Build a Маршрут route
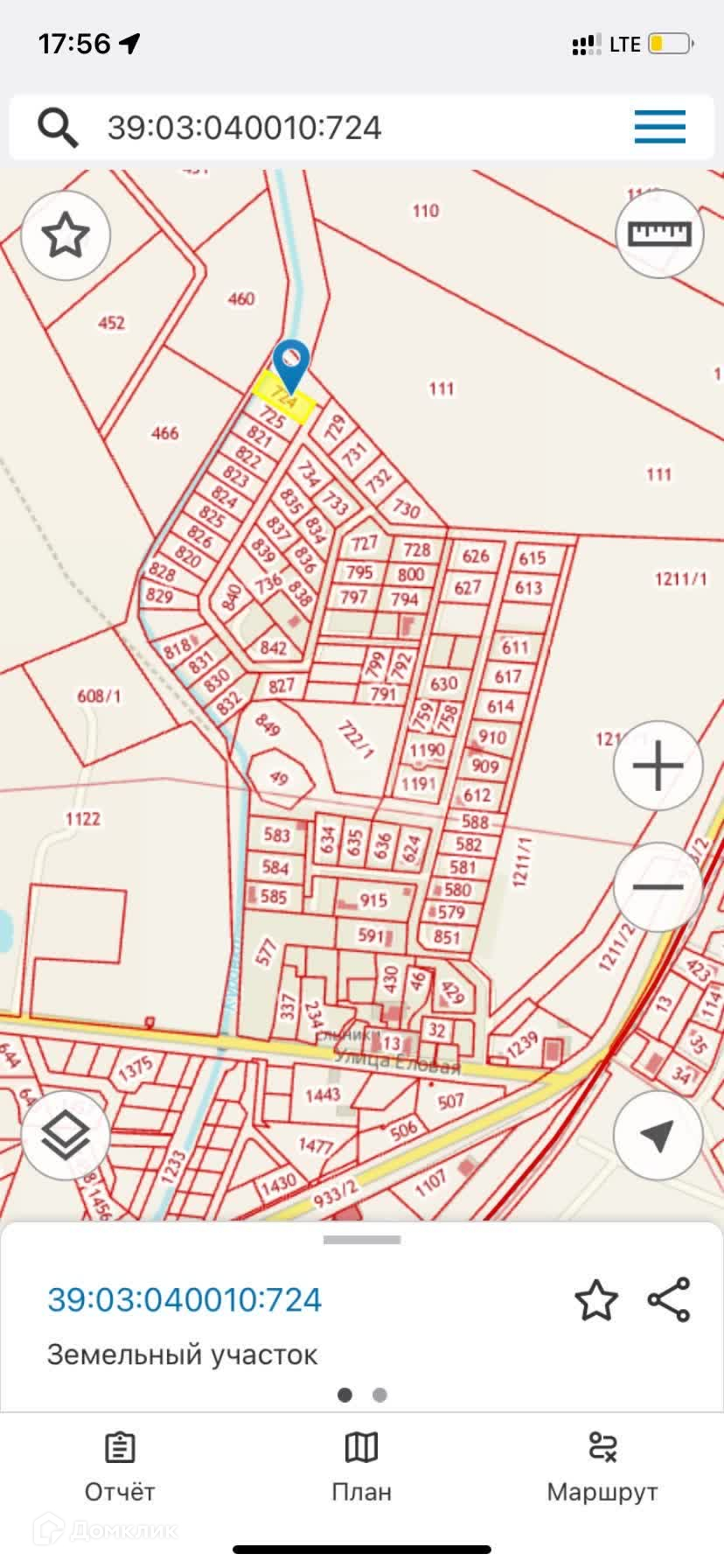 602,1468
